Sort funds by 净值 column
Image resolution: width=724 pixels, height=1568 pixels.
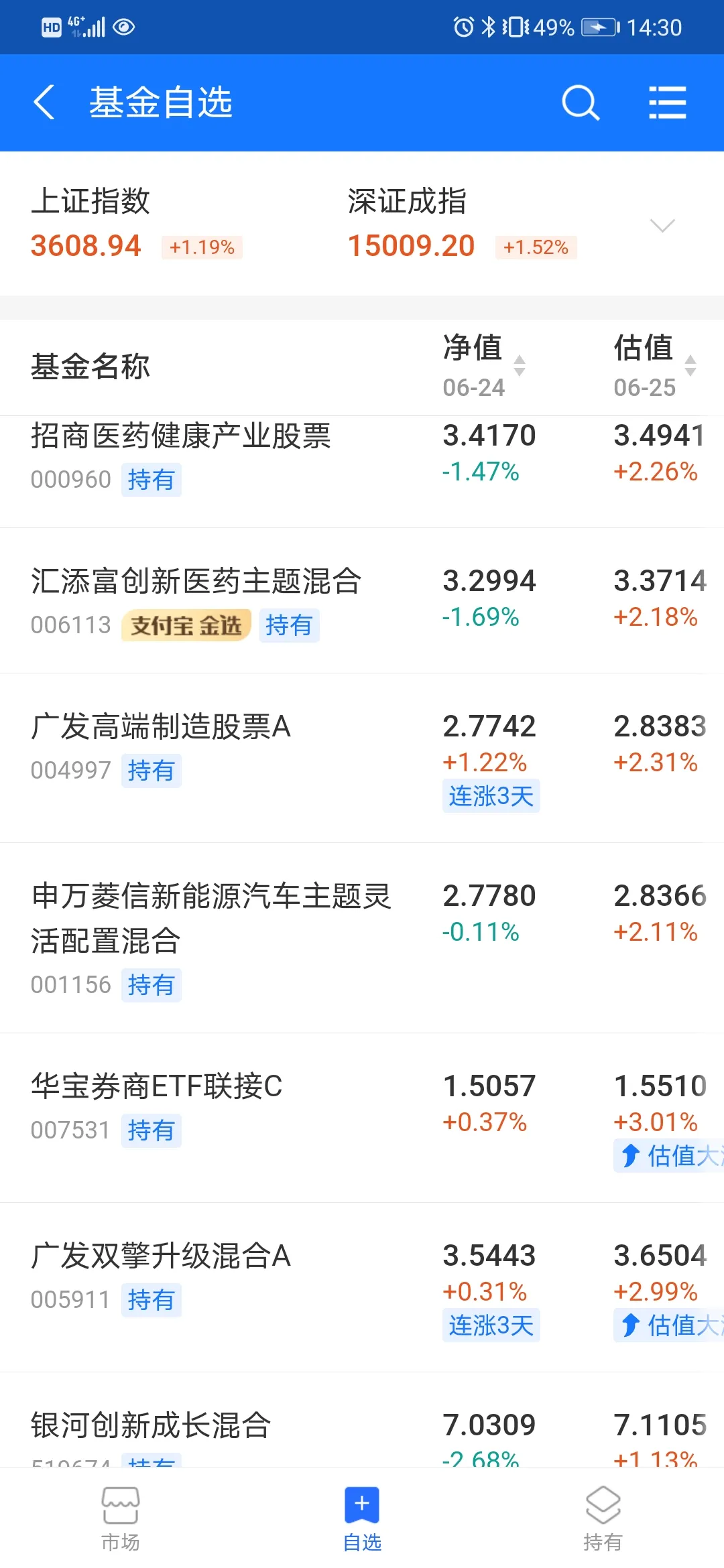click(484, 366)
